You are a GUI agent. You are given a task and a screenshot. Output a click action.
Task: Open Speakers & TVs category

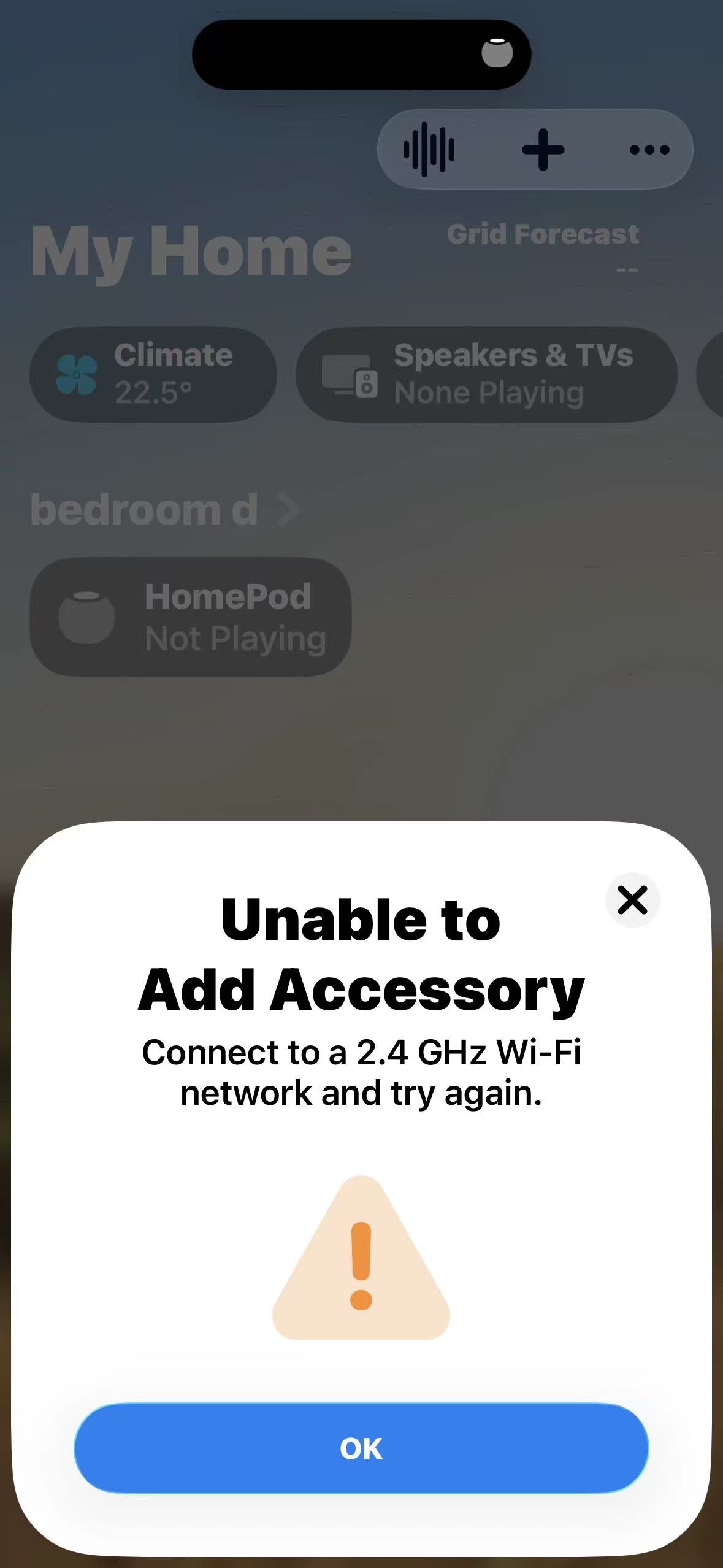pos(486,374)
